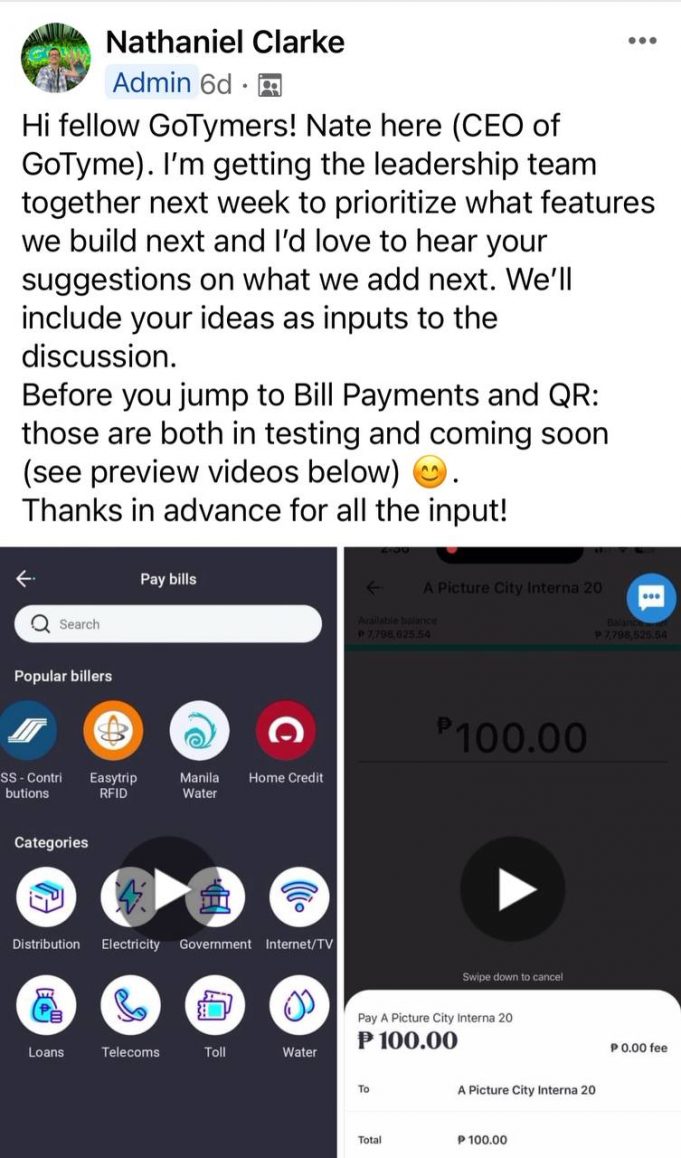Tap Nathaniel Clarke's profile picture
Image resolution: width=681 pixels, height=1158 pixels.
55,58
